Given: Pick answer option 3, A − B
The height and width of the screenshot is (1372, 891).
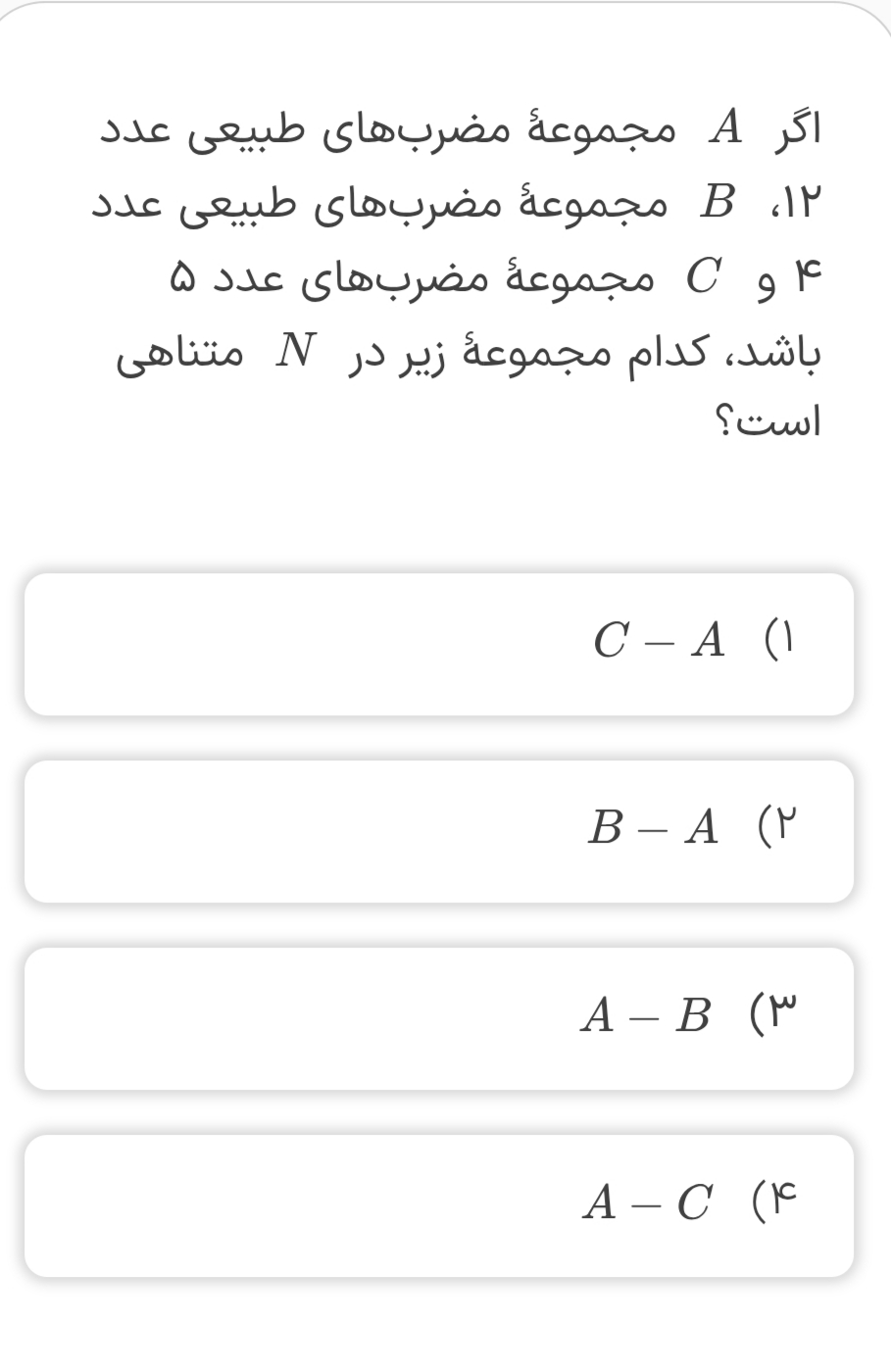Looking at the screenshot, I should coord(439,1018).
